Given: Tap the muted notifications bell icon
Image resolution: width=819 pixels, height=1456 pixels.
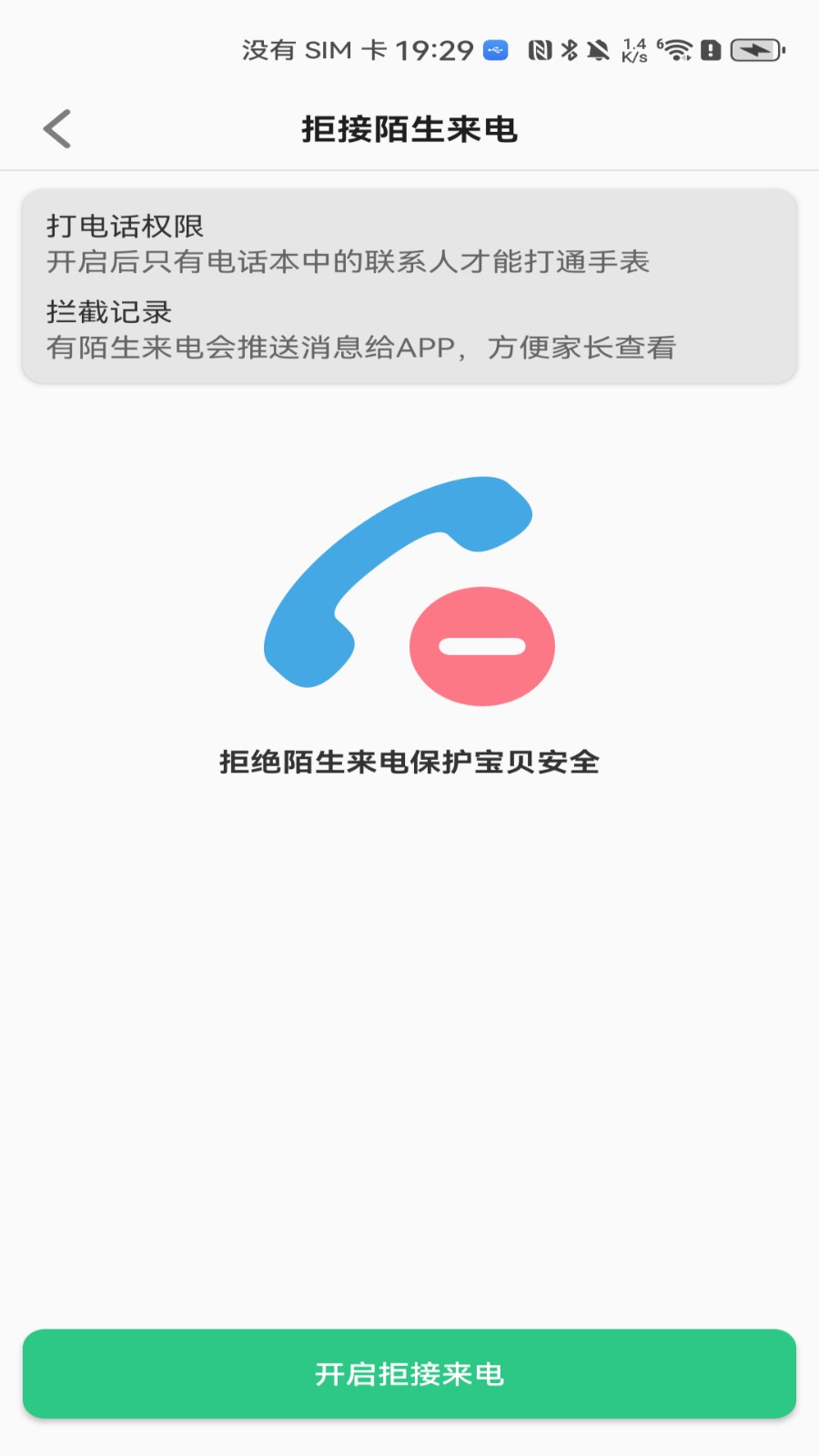Looking at the screenshot, I should click(x=596, y=50).
